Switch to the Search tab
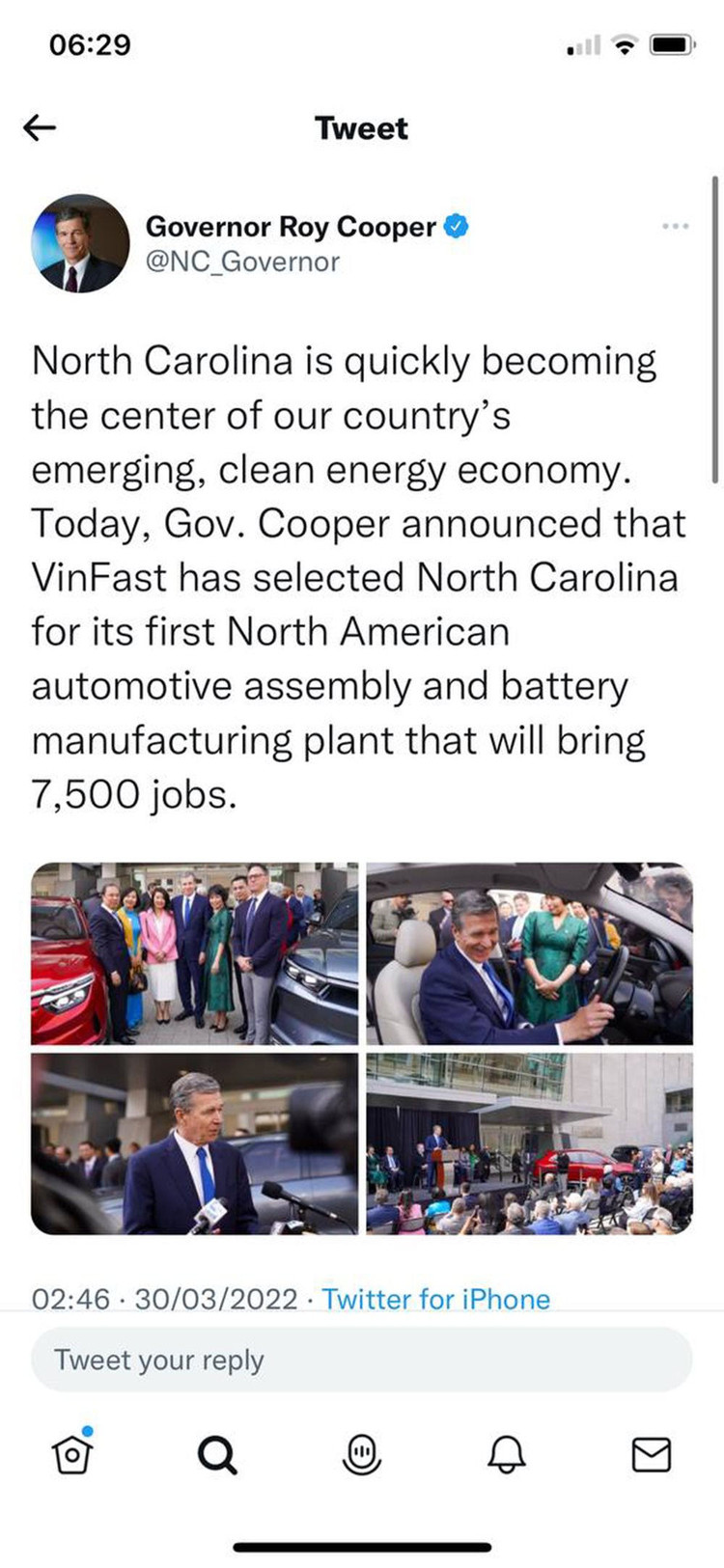Viewport: 724px width, 1568px height. (217, 1453)
